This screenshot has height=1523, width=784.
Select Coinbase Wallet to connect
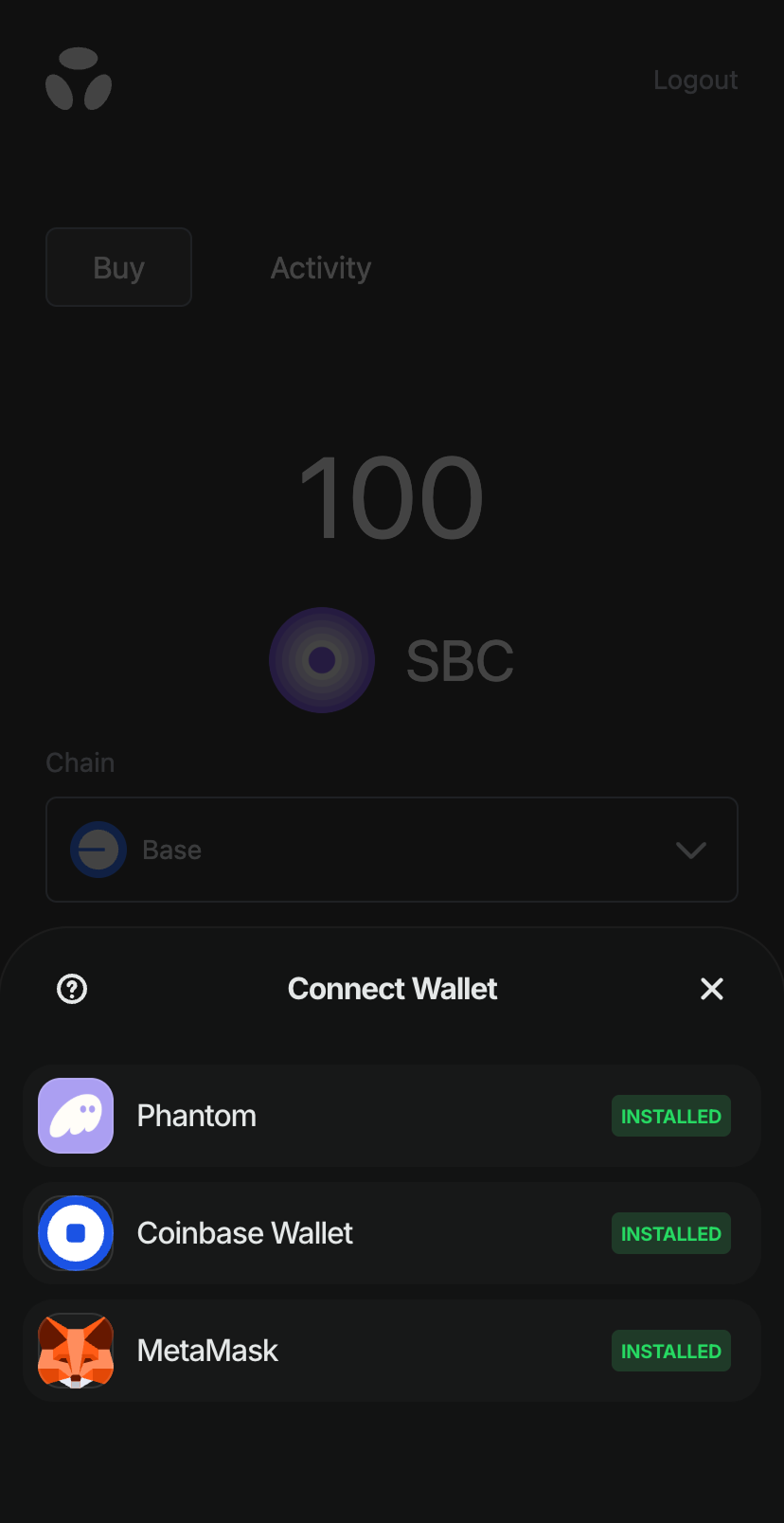[x=392, y=1233]
